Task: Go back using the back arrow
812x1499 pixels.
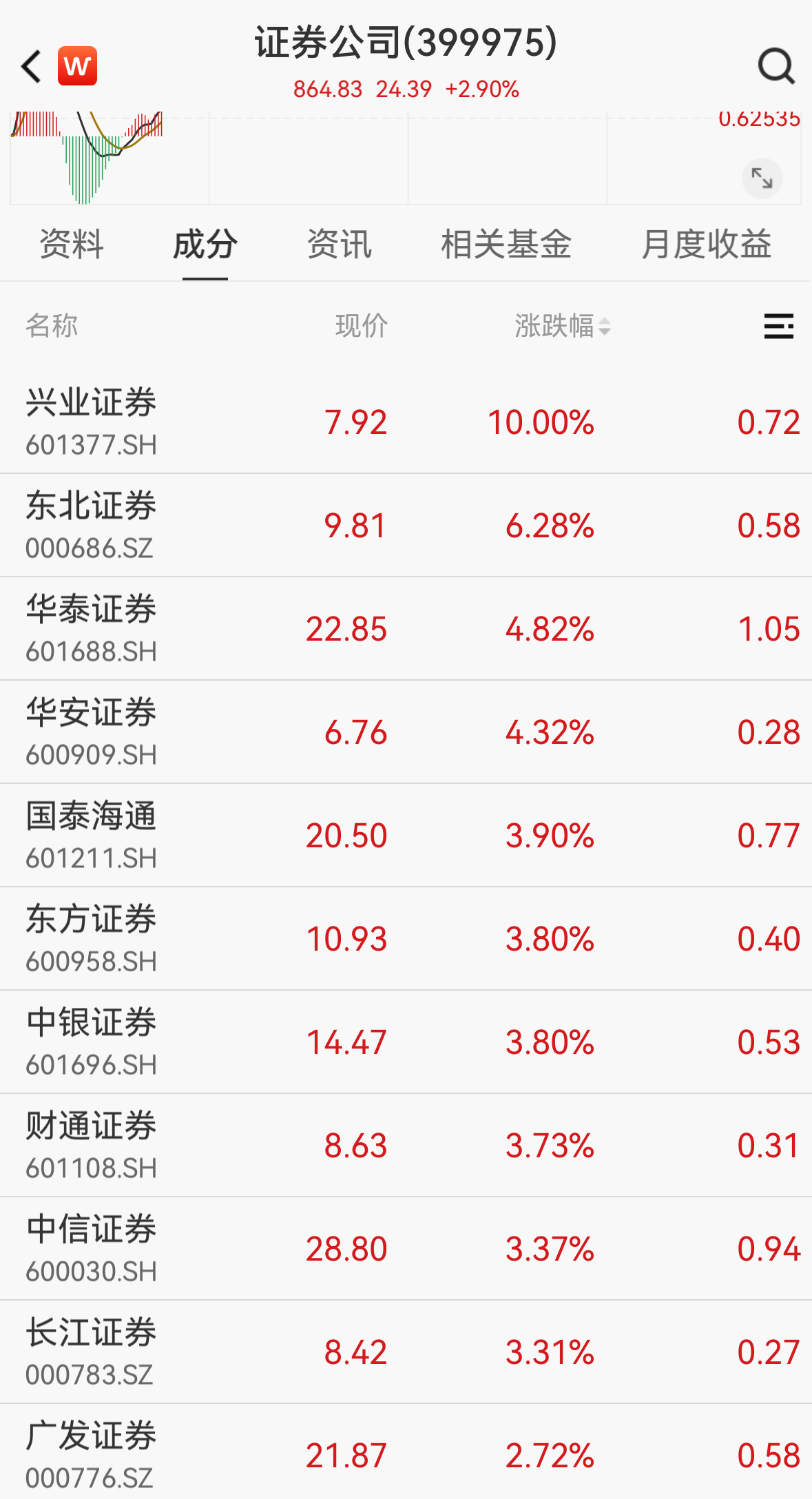Action: pyautogui.click(x=31, y=67)
